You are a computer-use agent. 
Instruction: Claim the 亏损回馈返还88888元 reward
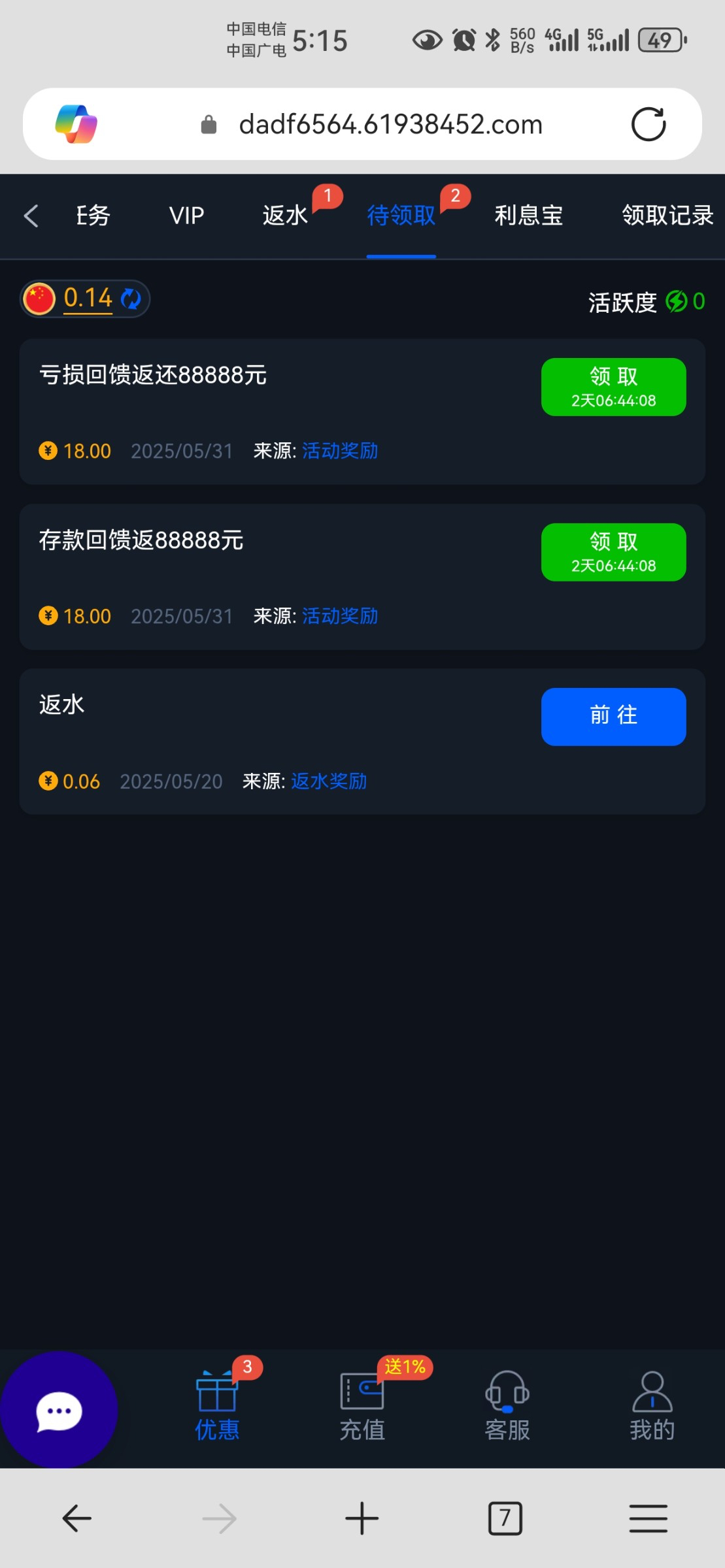(x=613, y=387)
